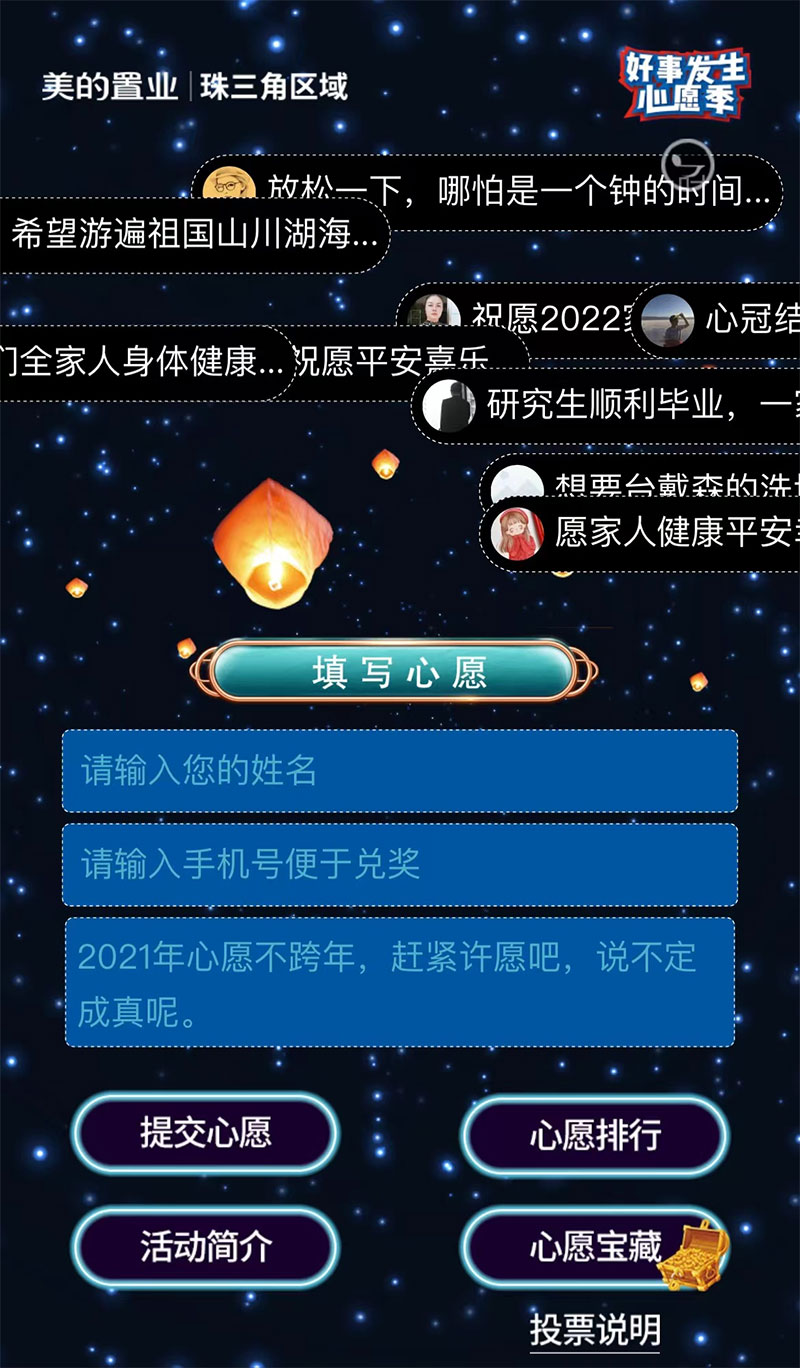The height and width of the screenshot is (1368, 800).
Task: Open the 心愿宝藏 treasure
Action: pos(597,1247)
